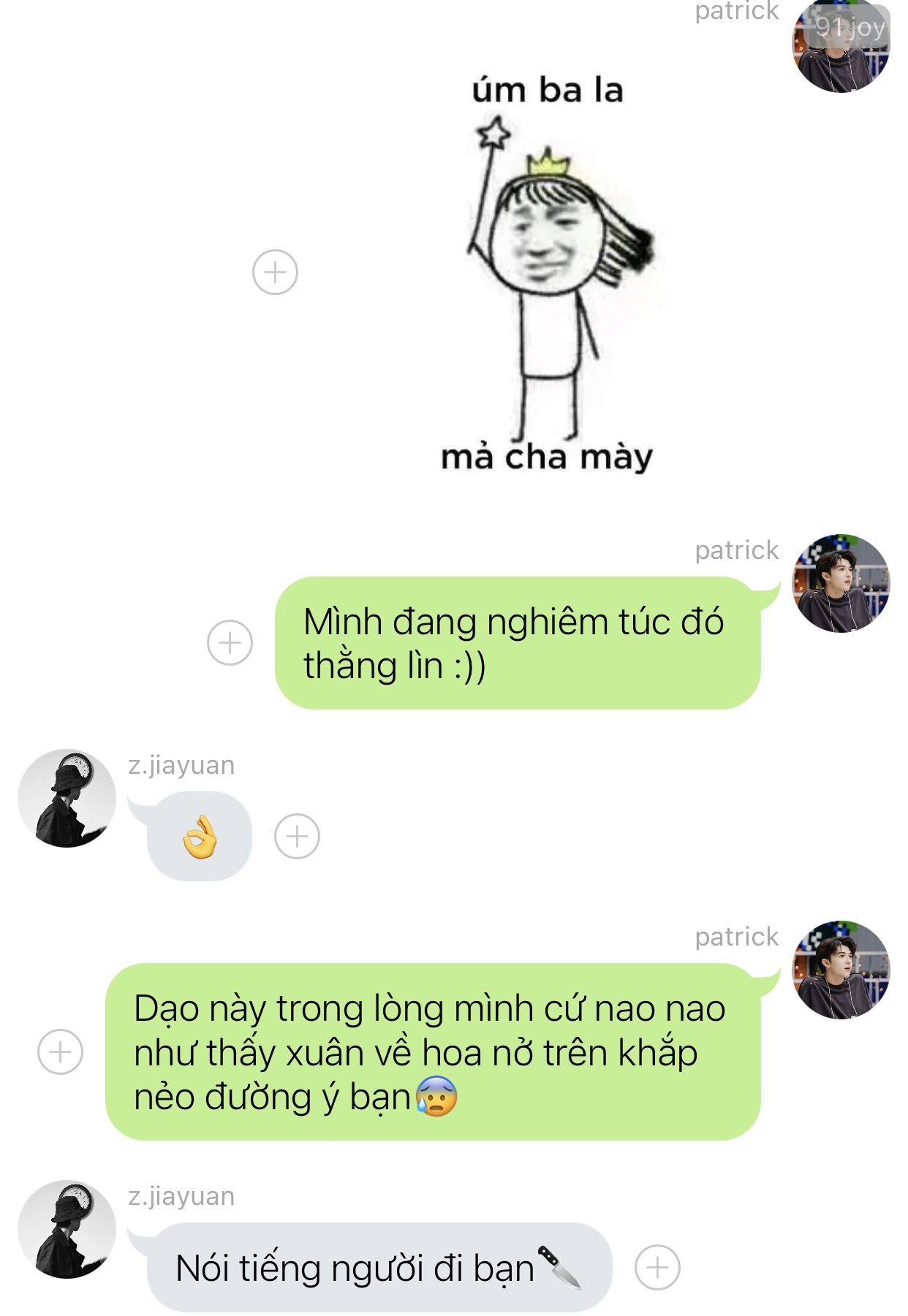Open patrick's avatar beside "Mình đang nghiêm túc" message

pos(841,583)
